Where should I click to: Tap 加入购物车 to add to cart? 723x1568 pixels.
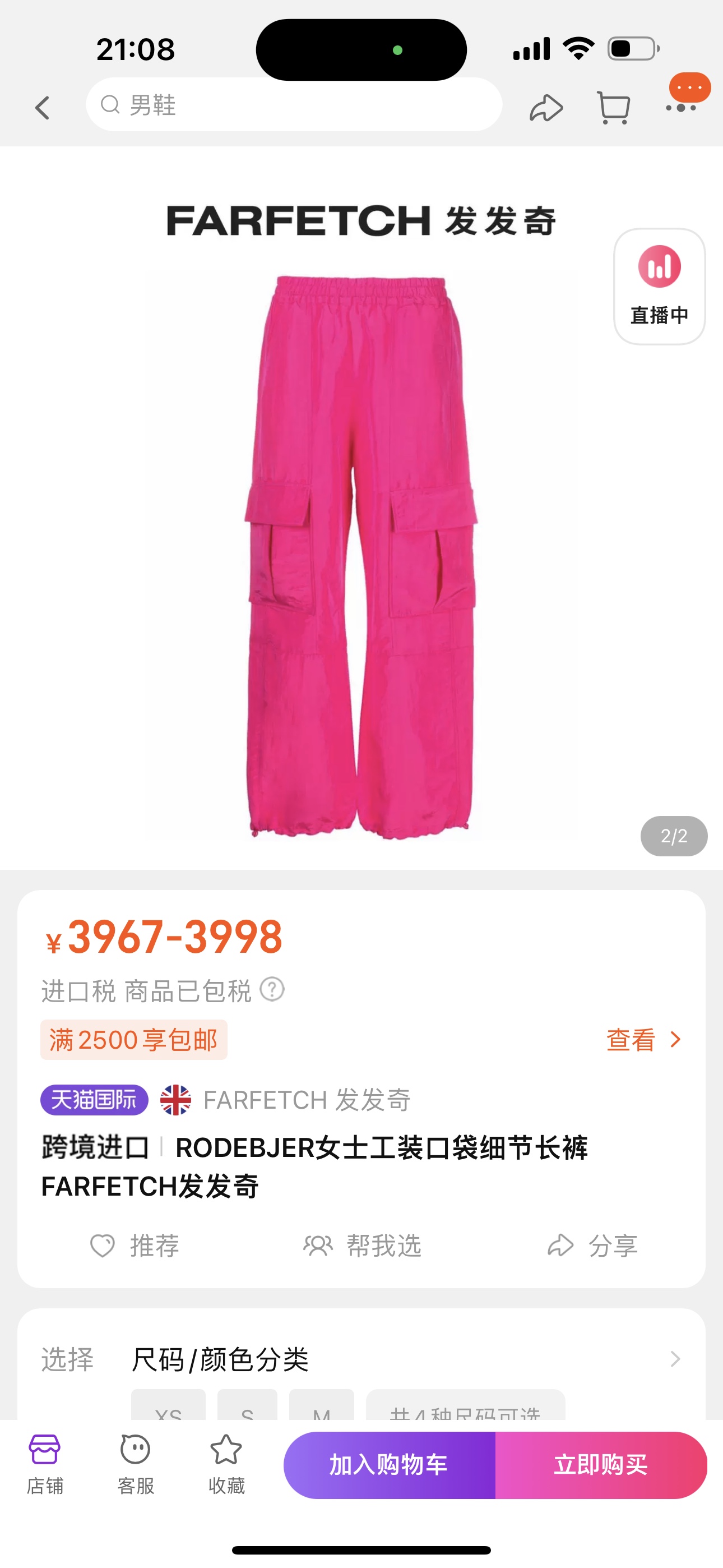390,1464
